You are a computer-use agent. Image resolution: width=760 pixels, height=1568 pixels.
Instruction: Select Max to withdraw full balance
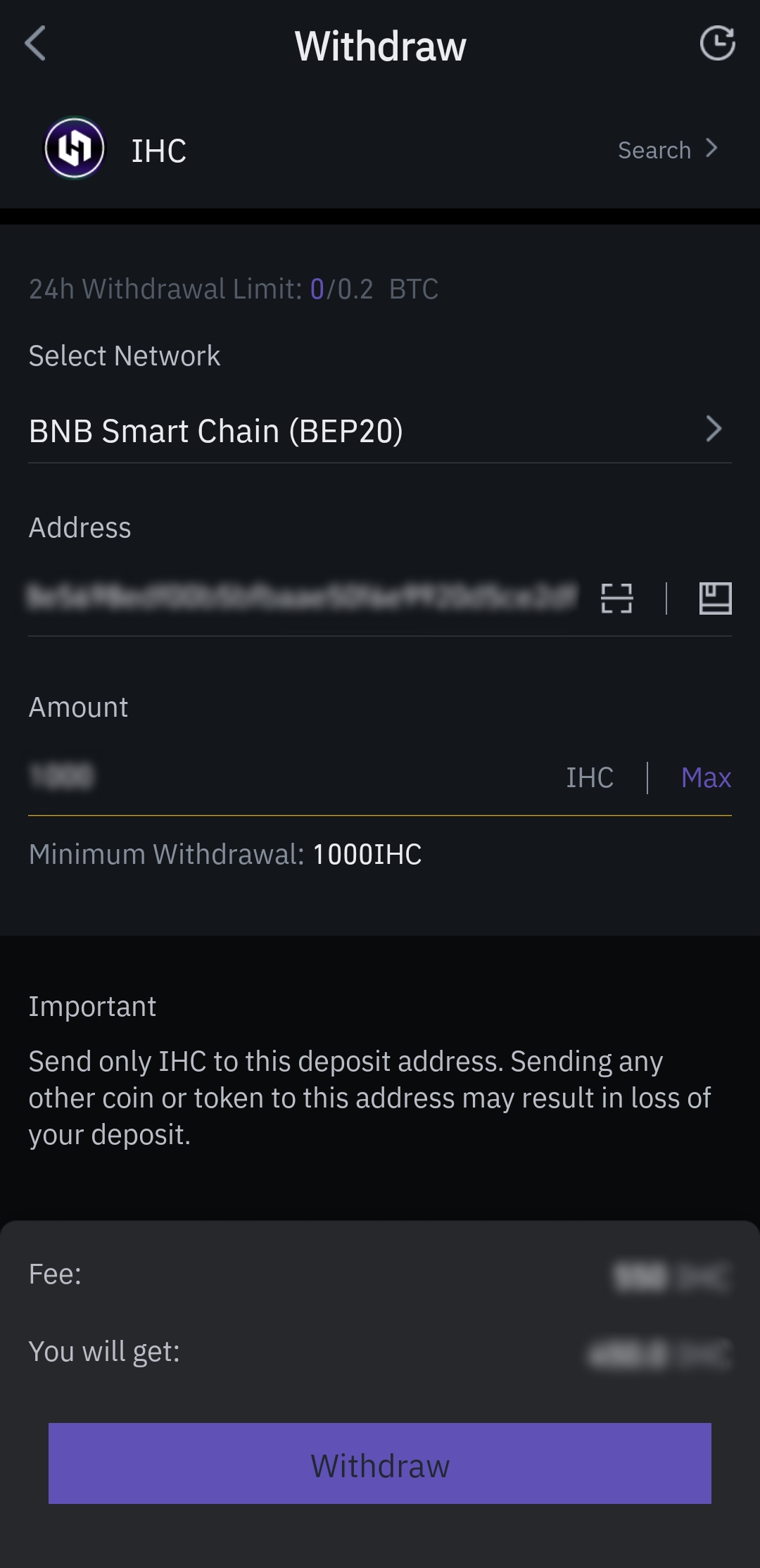(705, 777)
